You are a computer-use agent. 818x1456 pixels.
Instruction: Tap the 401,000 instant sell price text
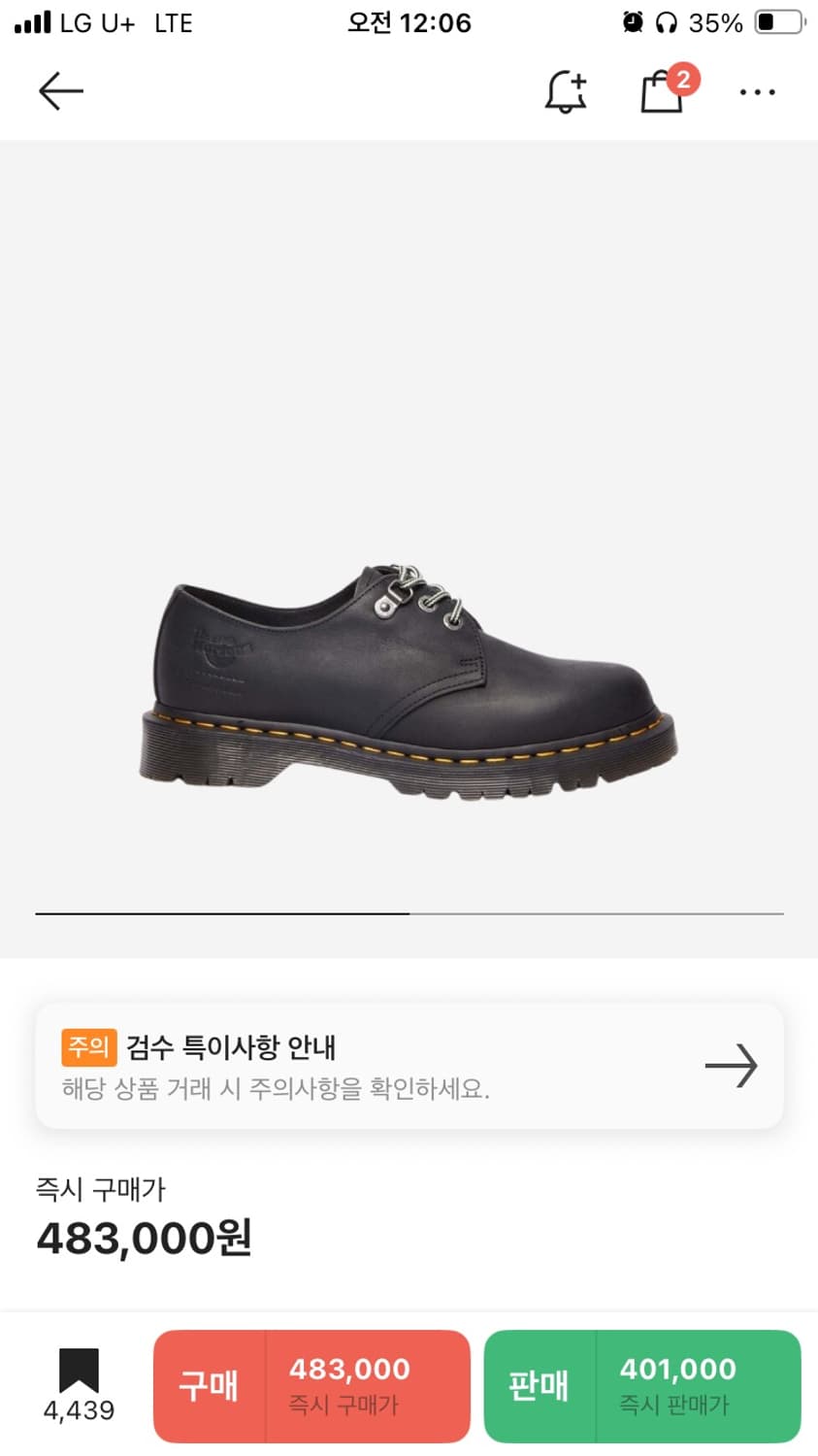pos(676,1369)
